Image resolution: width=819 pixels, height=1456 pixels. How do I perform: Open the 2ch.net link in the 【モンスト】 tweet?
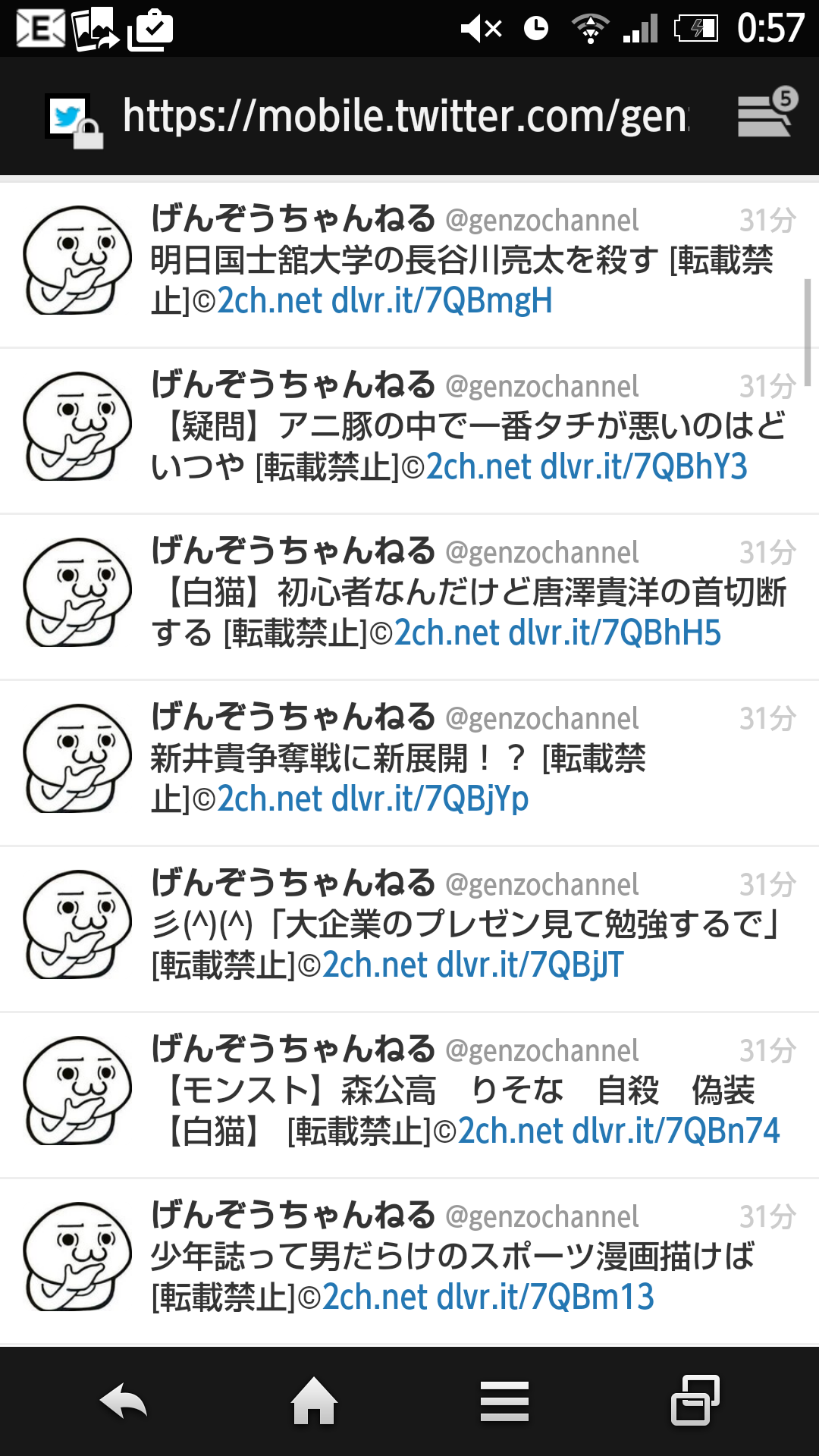click(510, 1131)
